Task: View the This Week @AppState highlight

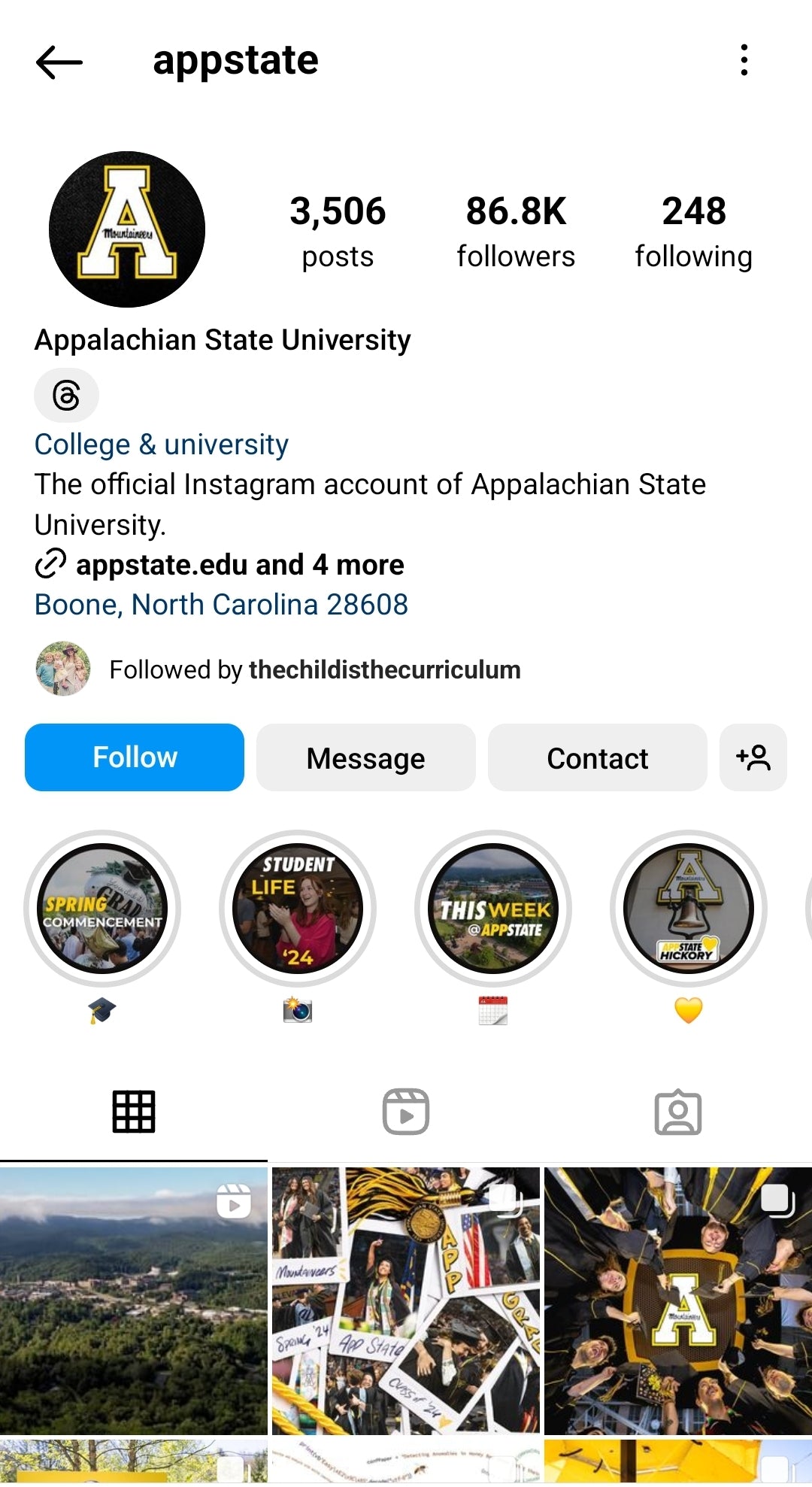Action: (x=493, y=909)
